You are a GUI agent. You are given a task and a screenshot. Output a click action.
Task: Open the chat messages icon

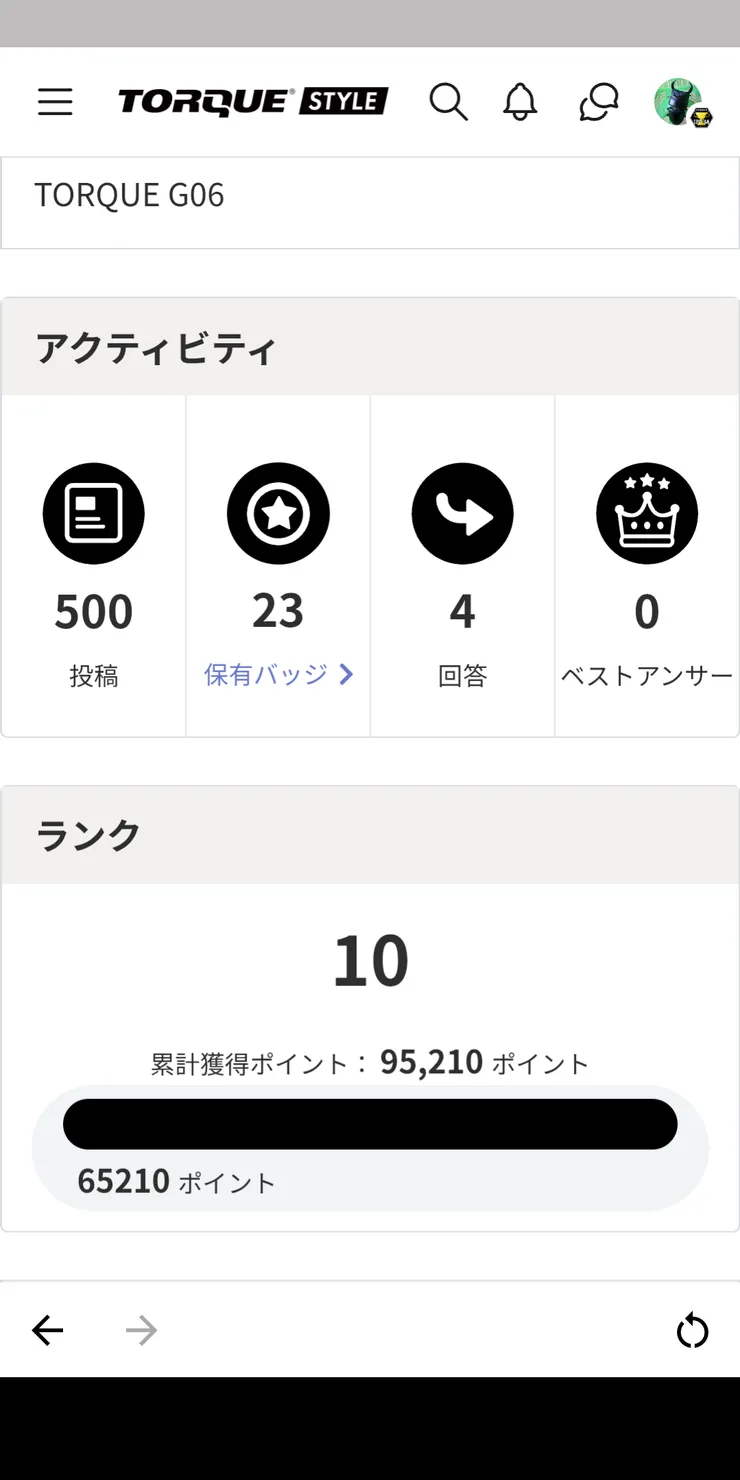click(598, 101)
